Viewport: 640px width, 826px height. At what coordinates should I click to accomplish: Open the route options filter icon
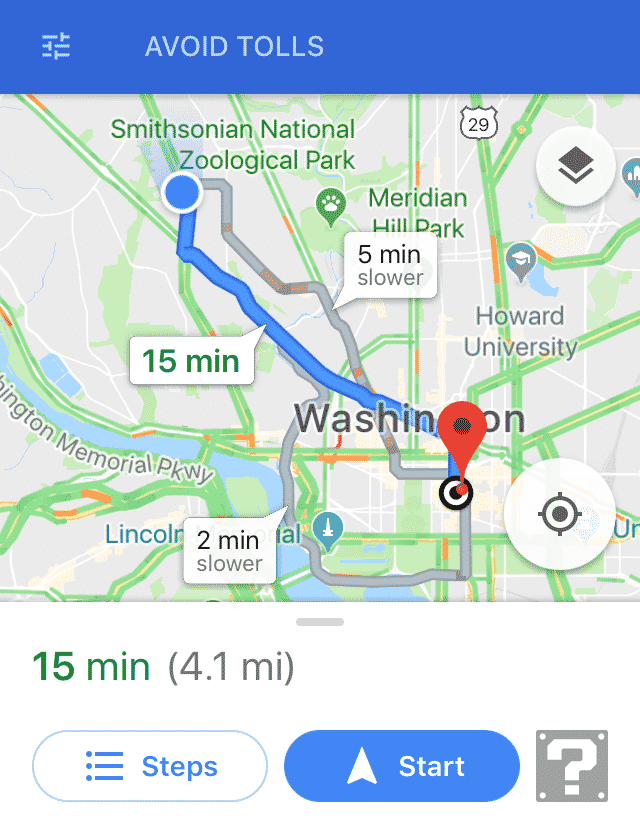coord(56,46)
